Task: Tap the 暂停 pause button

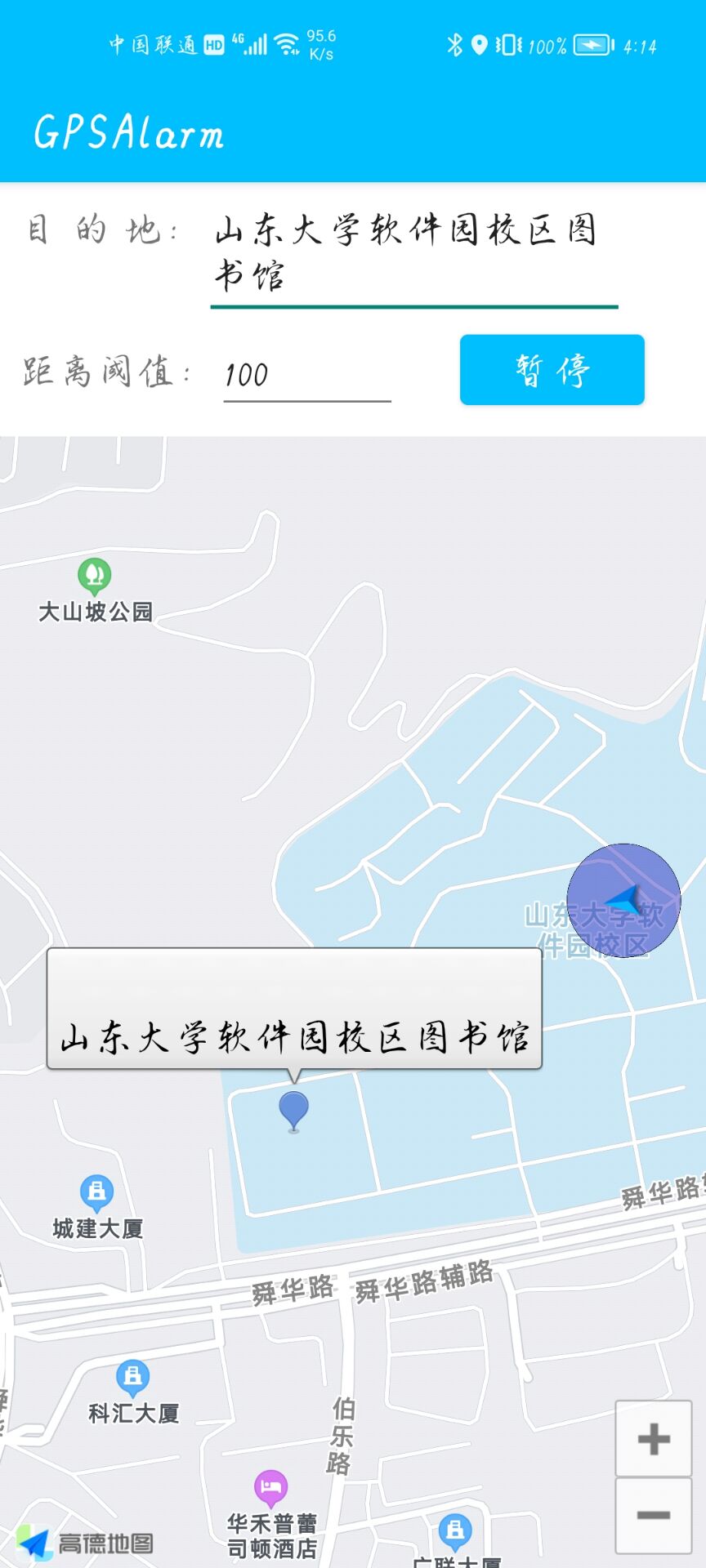Action: coord(552,370)
